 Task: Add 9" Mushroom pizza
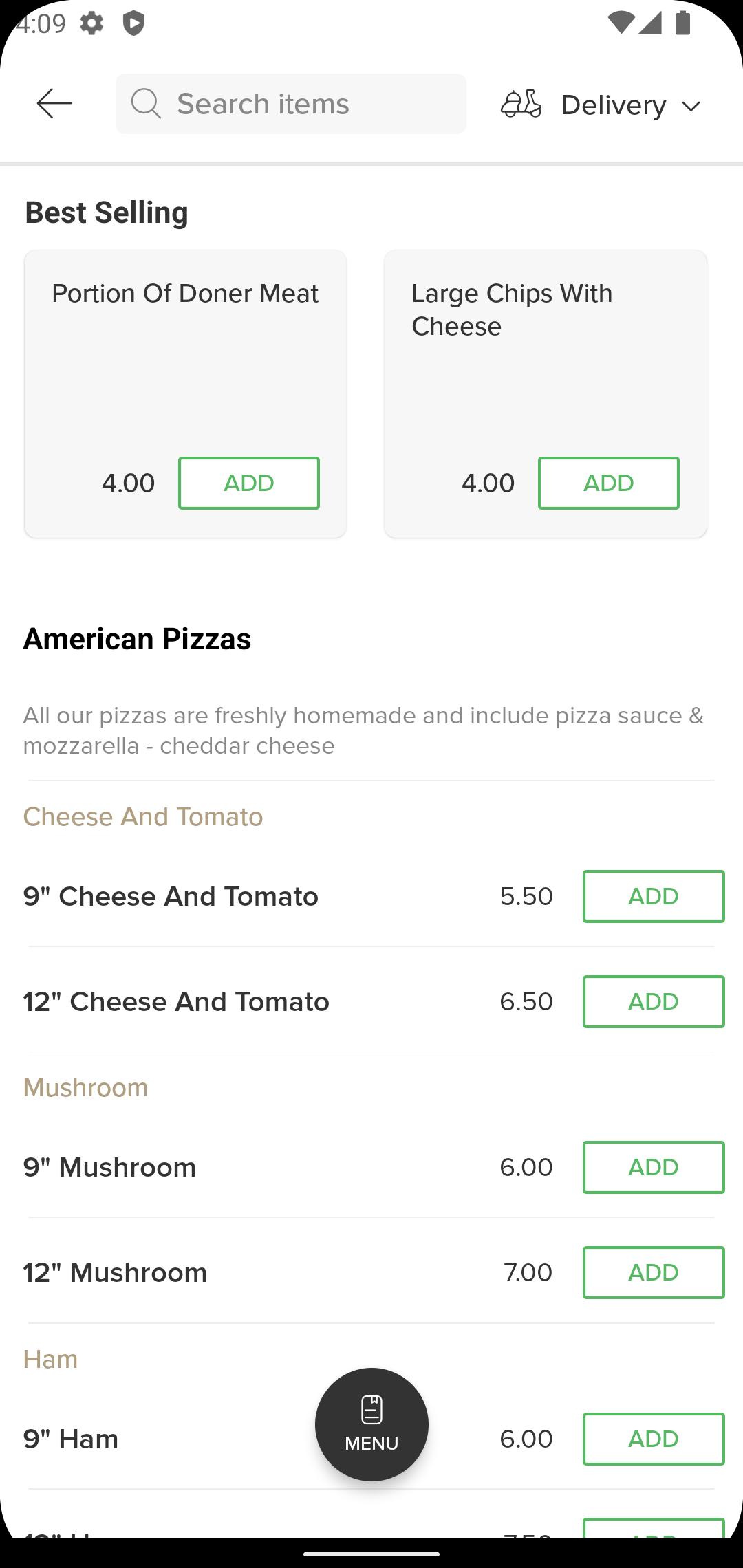coord(654,1167)
